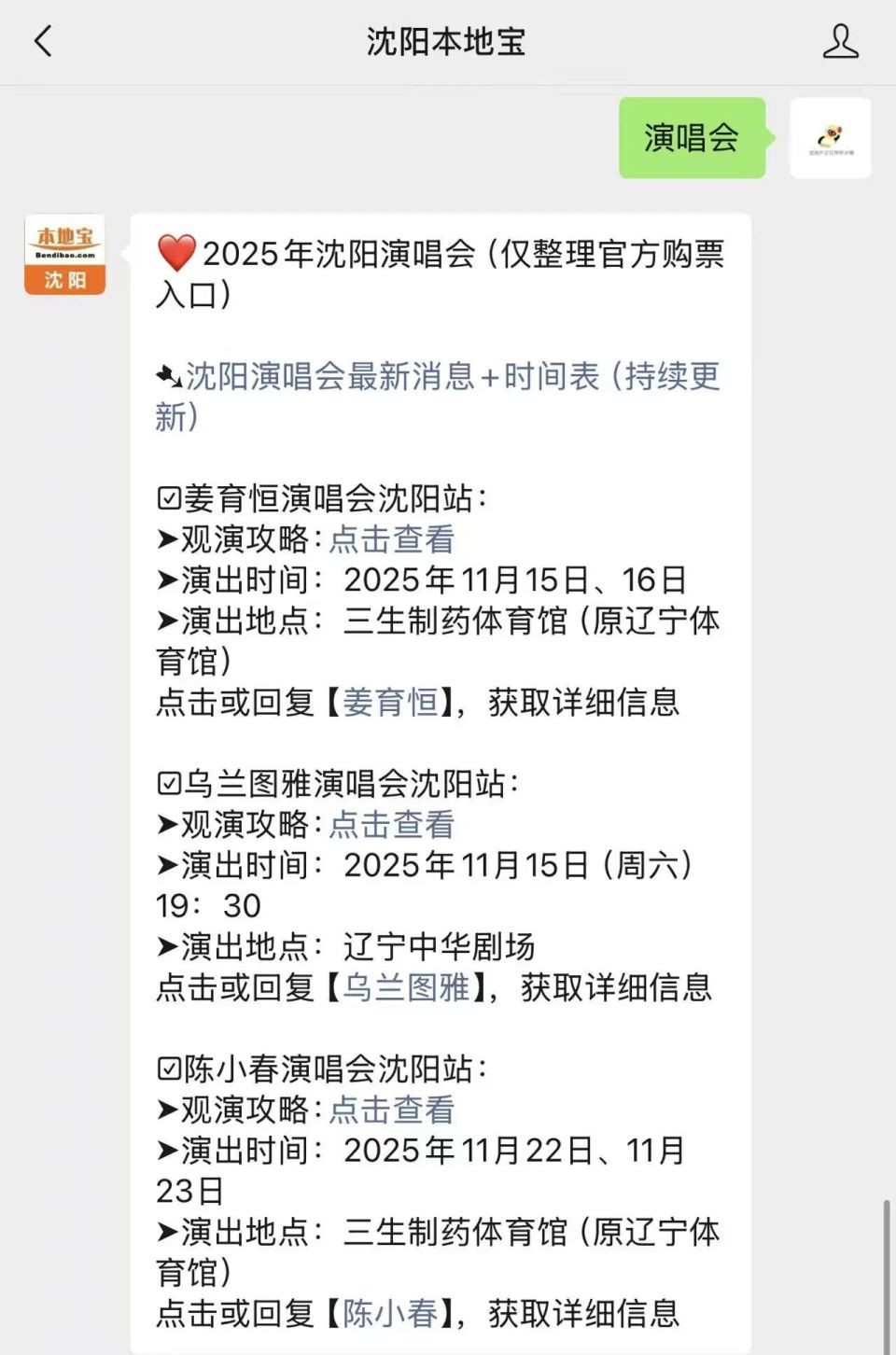Select the green 演唱会 sent message bubble

point(691,140)
